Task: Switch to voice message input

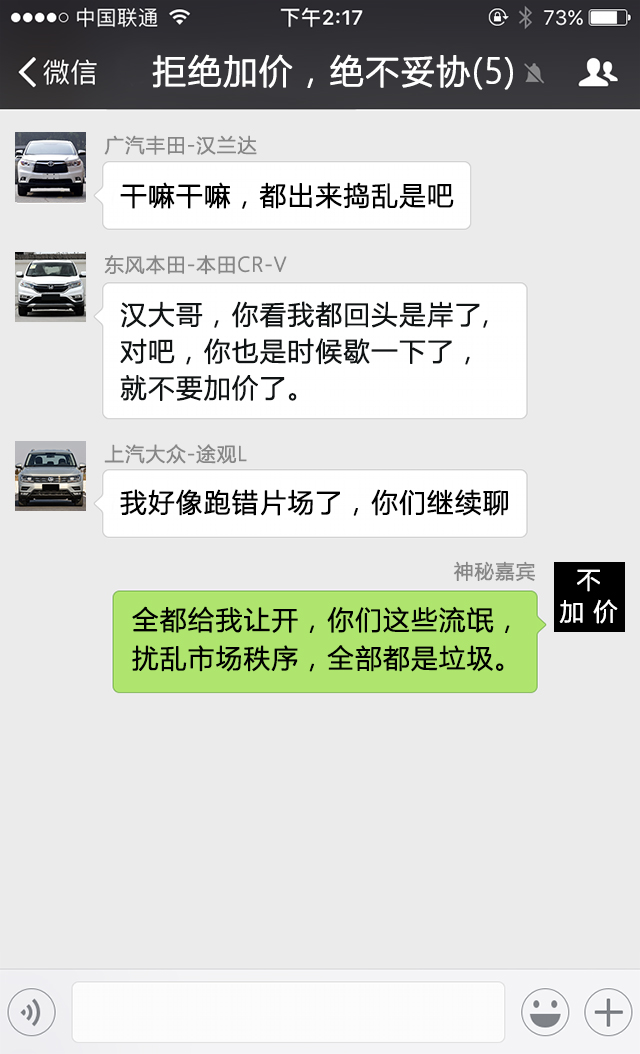Action: [31, 1012]
